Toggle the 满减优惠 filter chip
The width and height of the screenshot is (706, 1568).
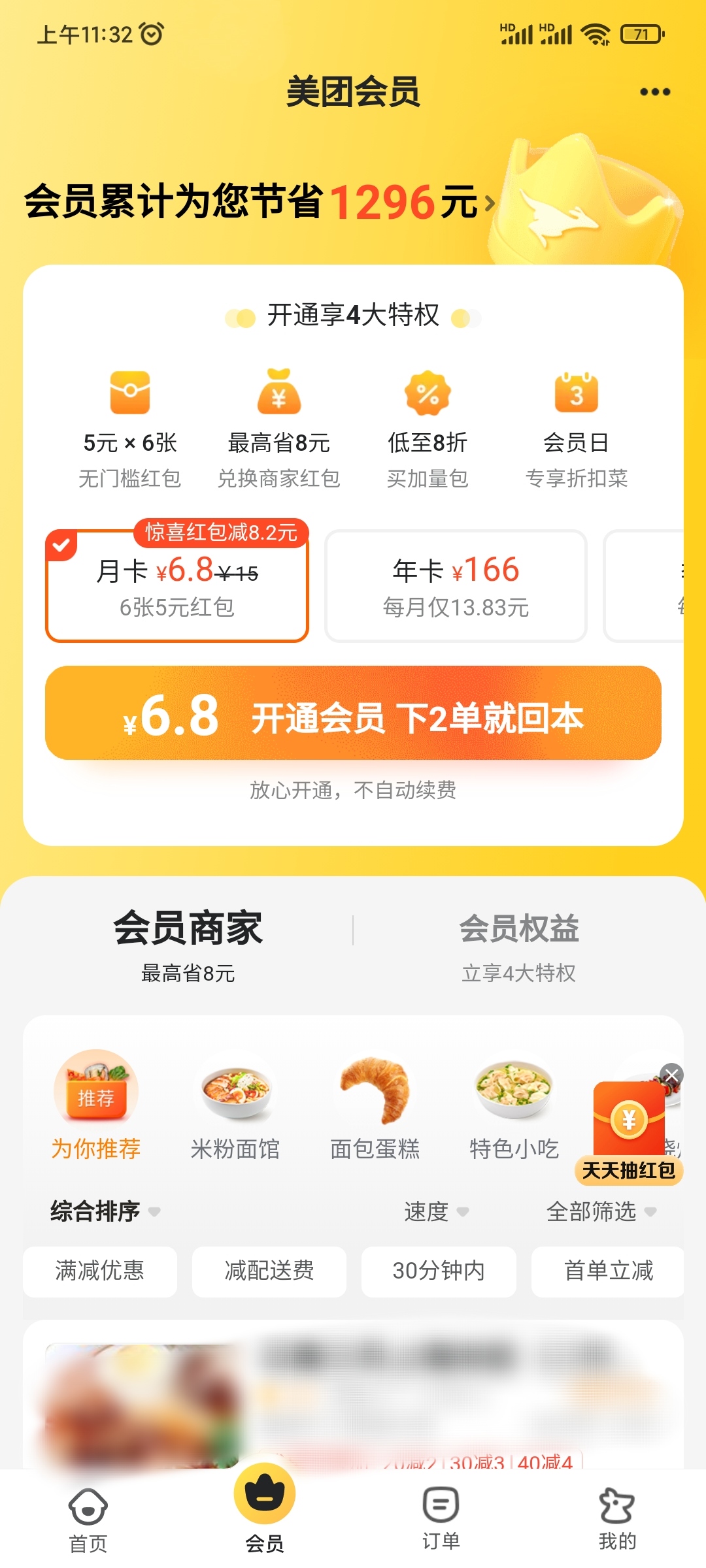pos(99,1271)
